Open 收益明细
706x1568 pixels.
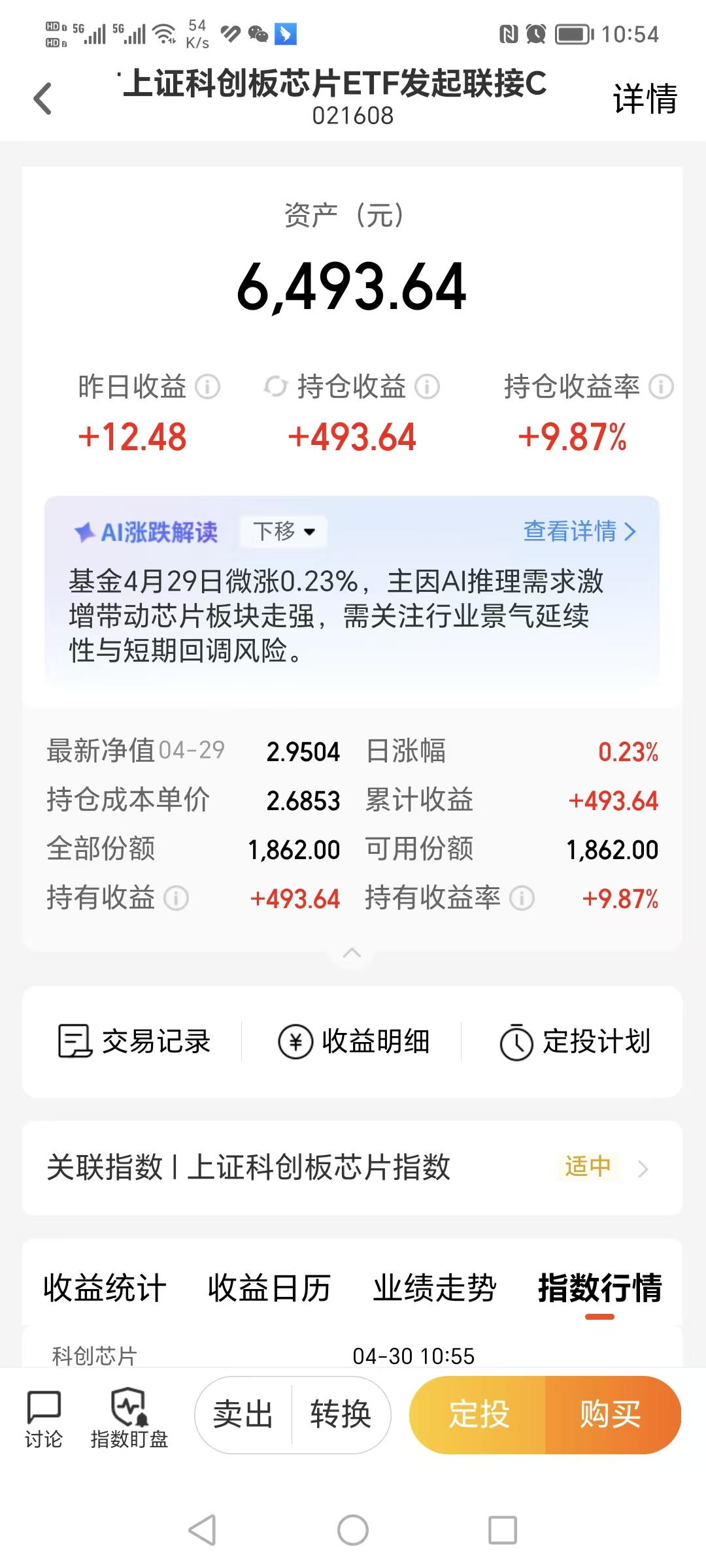(354, 1041)
